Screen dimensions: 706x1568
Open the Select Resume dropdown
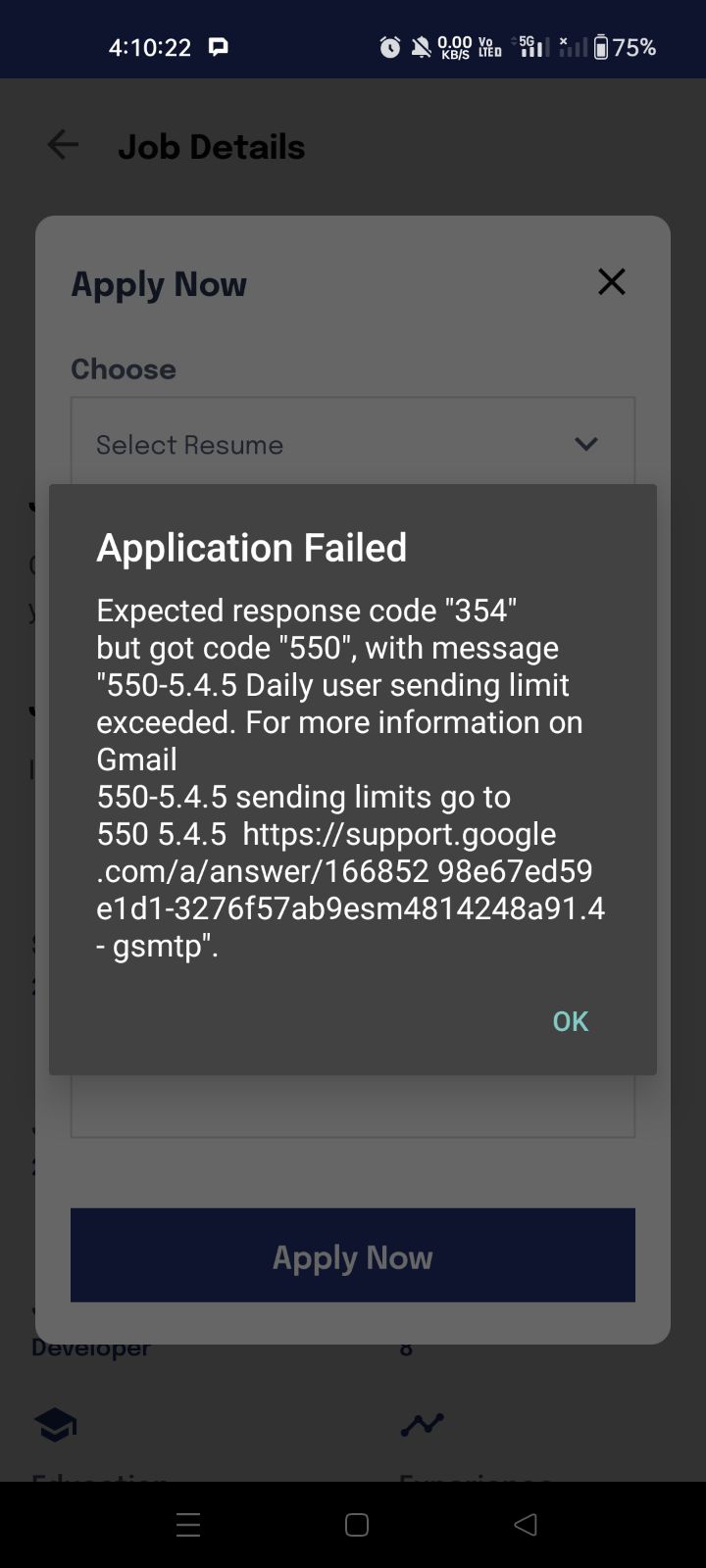pyautogui.click(x=352, y=444)
